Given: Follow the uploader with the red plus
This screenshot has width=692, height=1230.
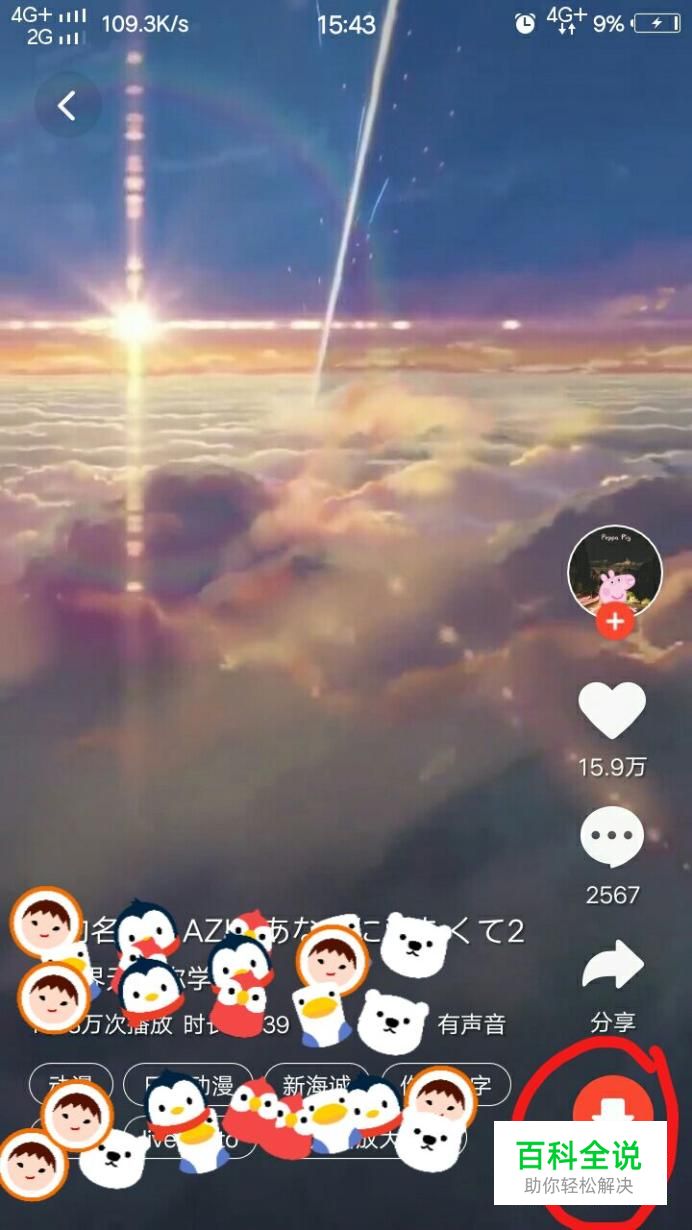Looking at the screenshot, I should [x=614, y=622].
